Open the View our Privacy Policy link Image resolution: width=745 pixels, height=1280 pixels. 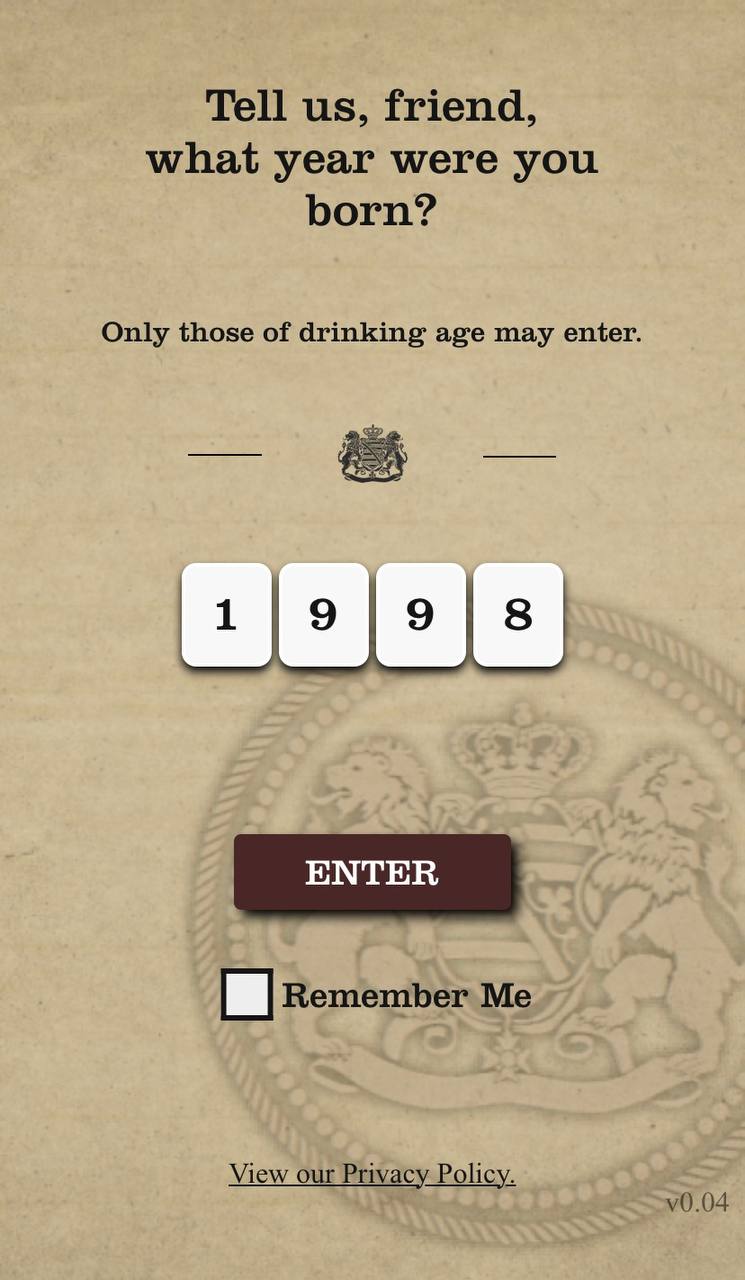[x=372, y=1173]
